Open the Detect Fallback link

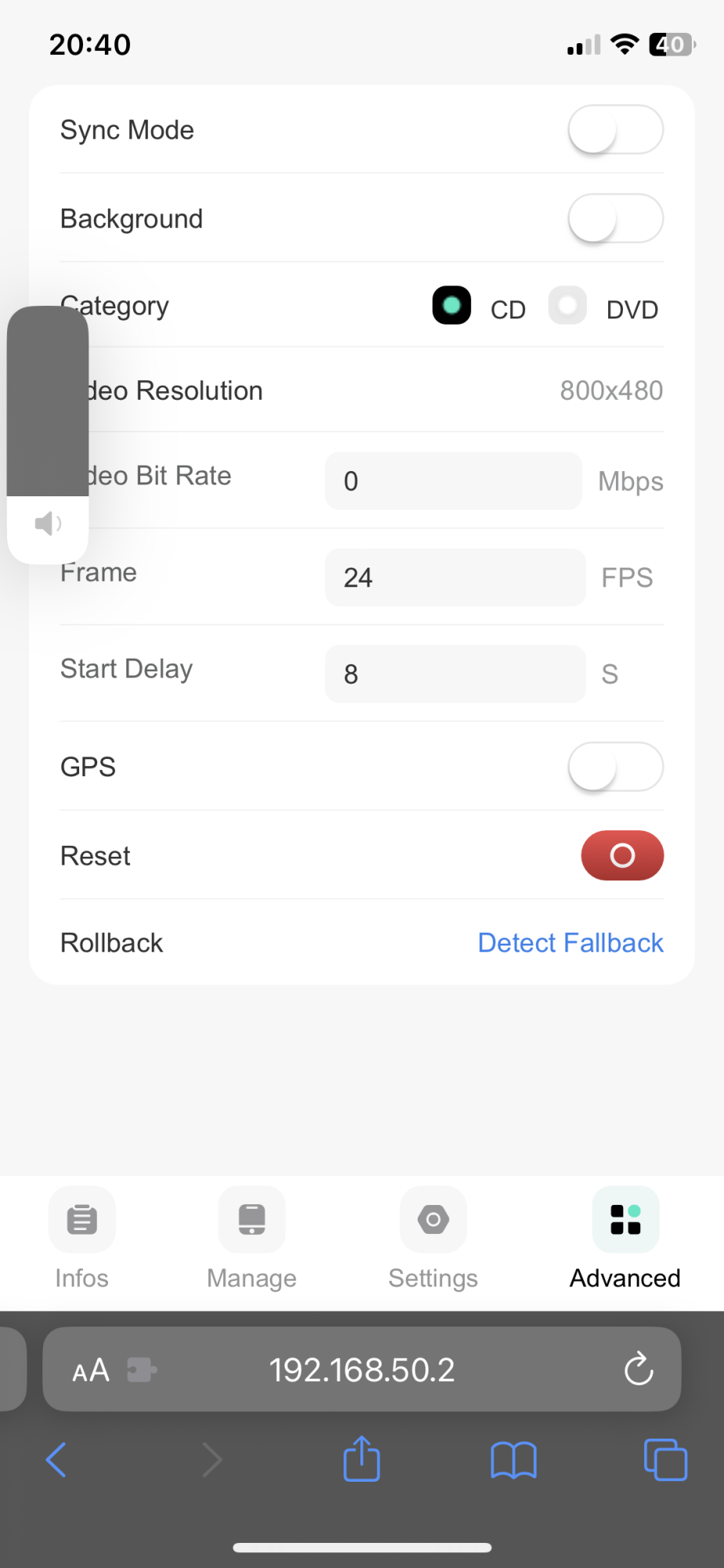tap(570, 942)
